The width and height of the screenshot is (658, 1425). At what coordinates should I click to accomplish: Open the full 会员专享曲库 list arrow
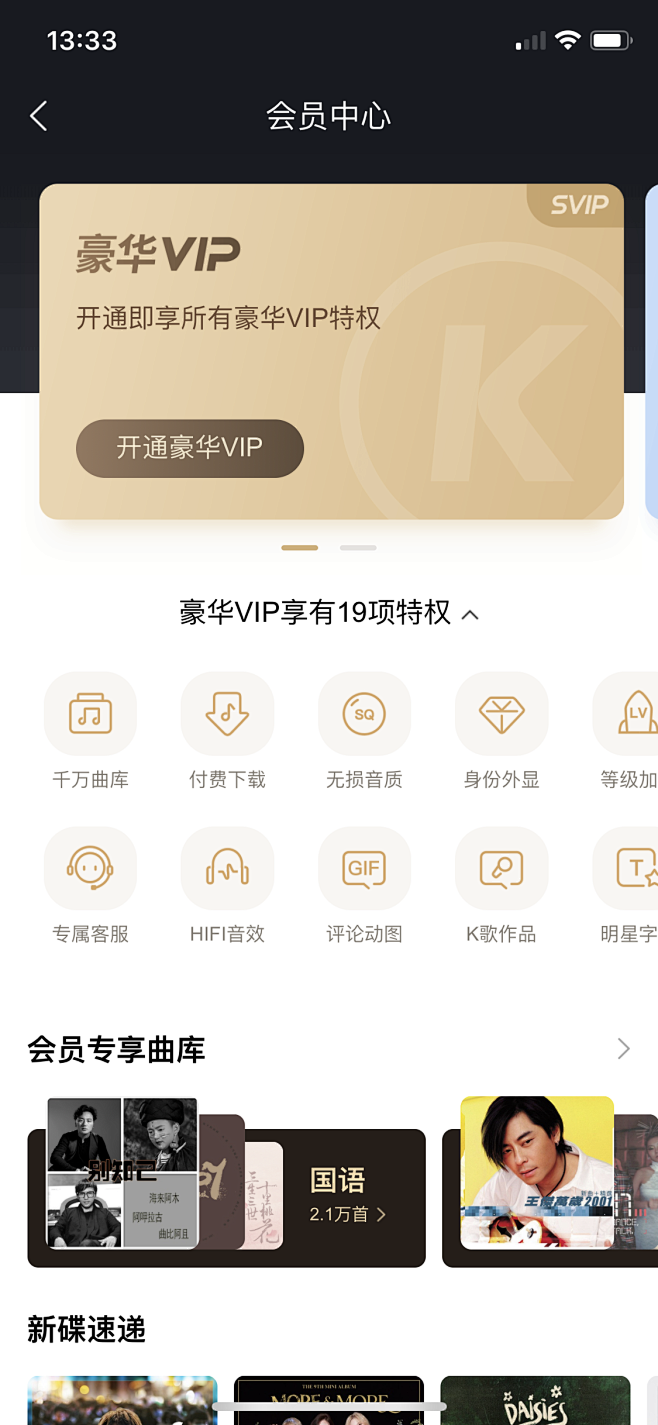click(624, 1048)
